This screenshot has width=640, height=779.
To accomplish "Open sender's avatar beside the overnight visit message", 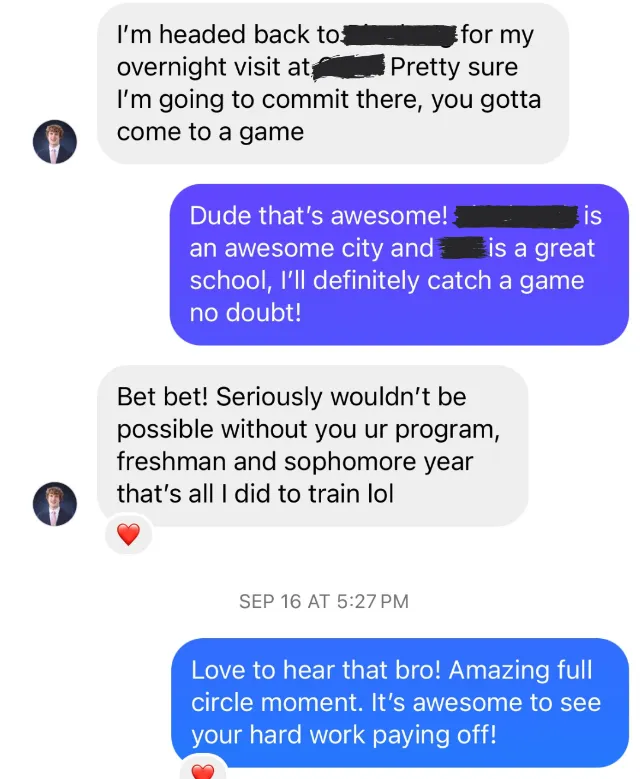I will tap(54, 142).
